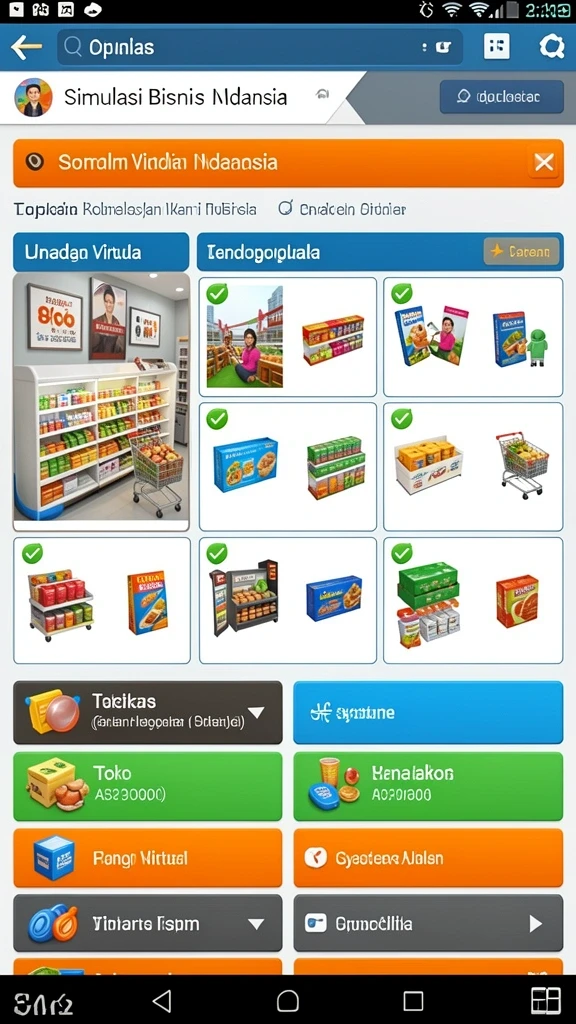
Task: Open the tile with the shopping cart
Action: [473, 466]
